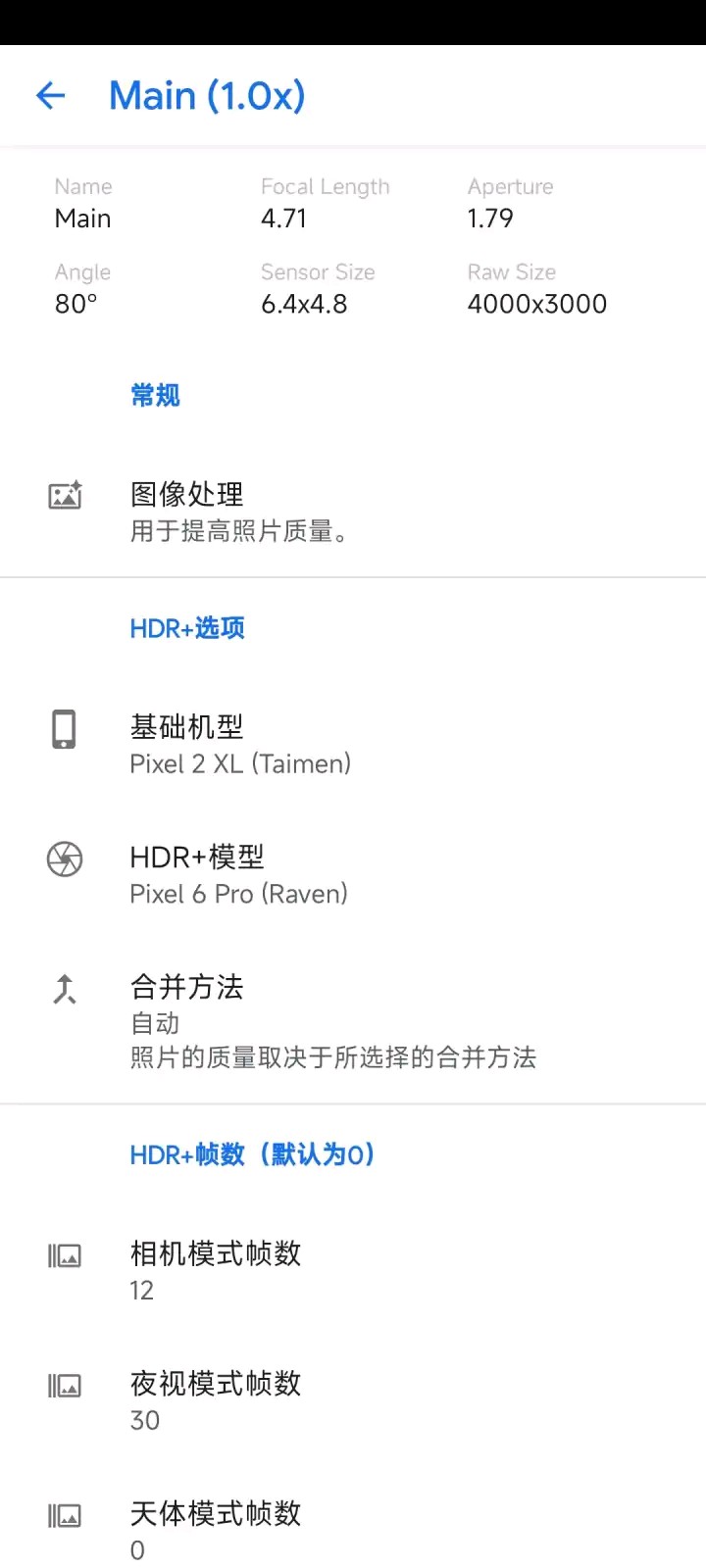The width and height of the screenshot is (706, 1568).
Task: Open the 图像处理 settings row
Action: (353, 513)
